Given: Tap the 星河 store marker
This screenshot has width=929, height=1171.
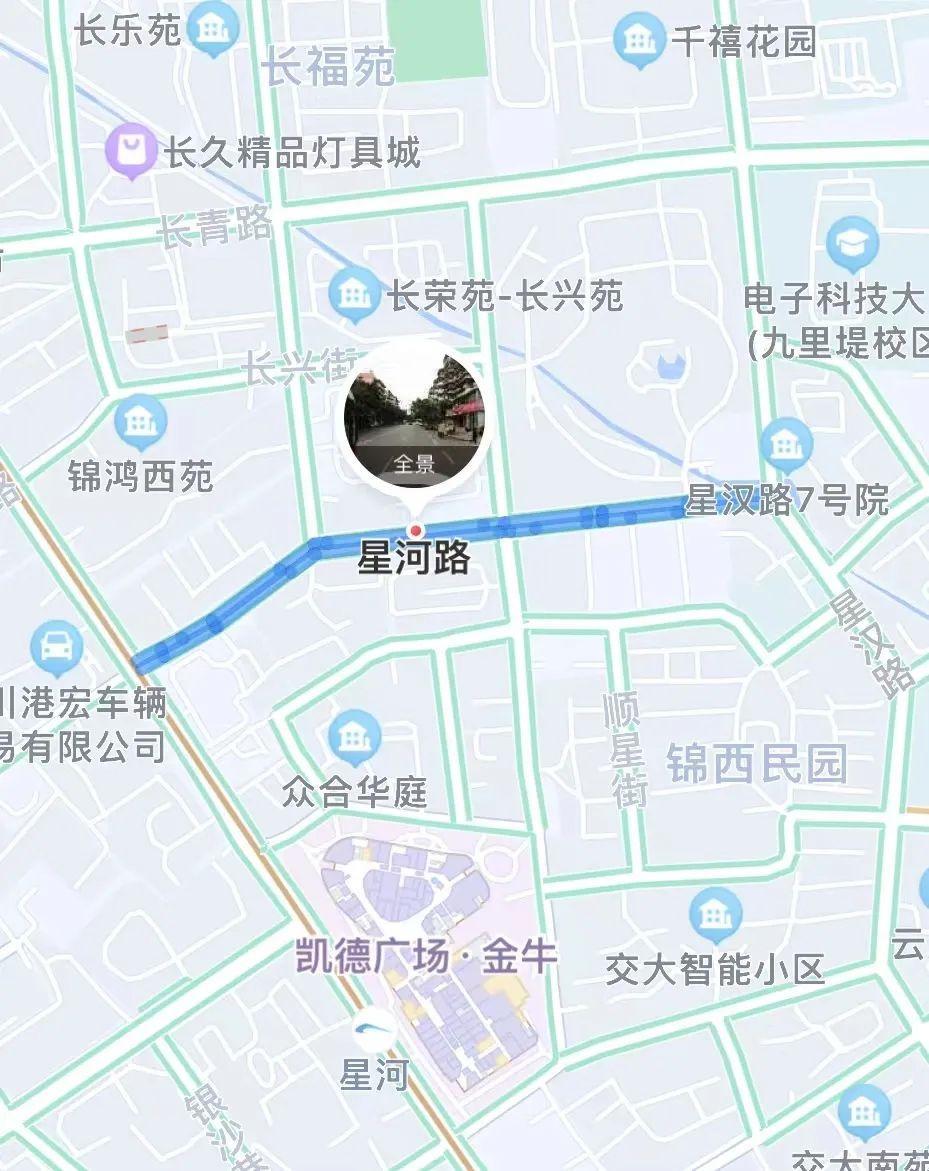Looking at the screenshot, I should click(x=373, y=1031).
